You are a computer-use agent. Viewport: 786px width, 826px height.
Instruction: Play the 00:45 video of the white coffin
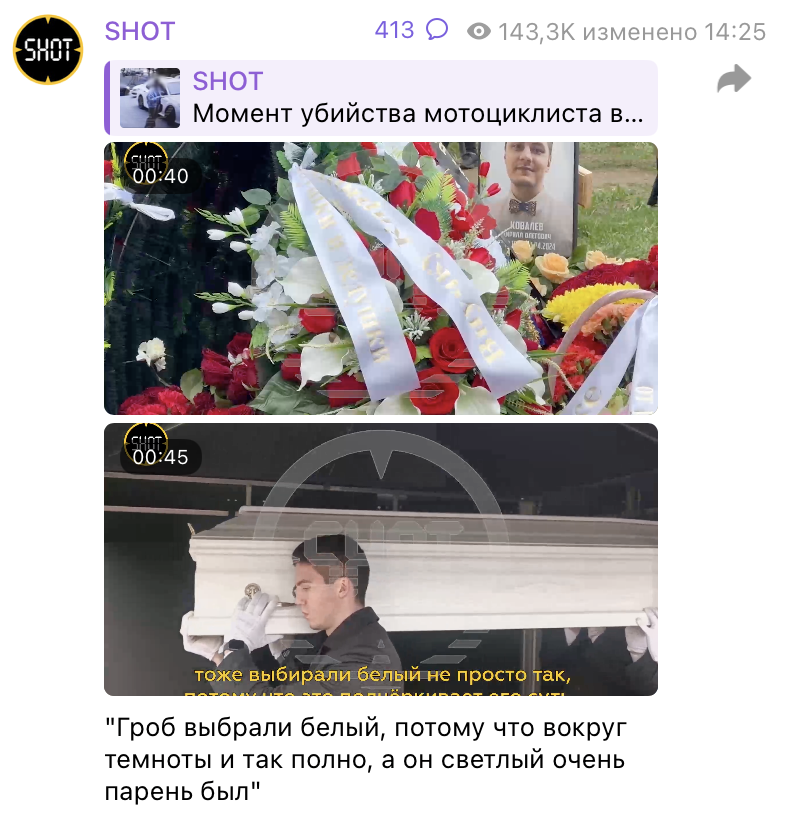pyautogui.click(x=381, y=559)
